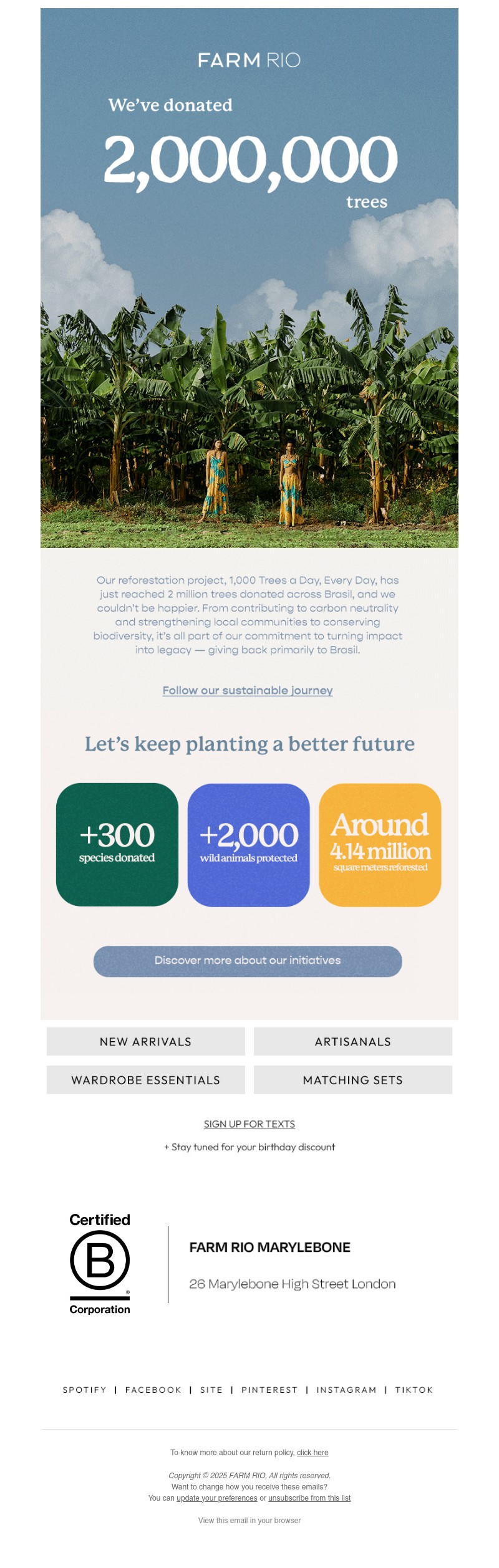The image size is (499, 1568).
Task: Go to the Site link
Action: (x=211, y=1390)
